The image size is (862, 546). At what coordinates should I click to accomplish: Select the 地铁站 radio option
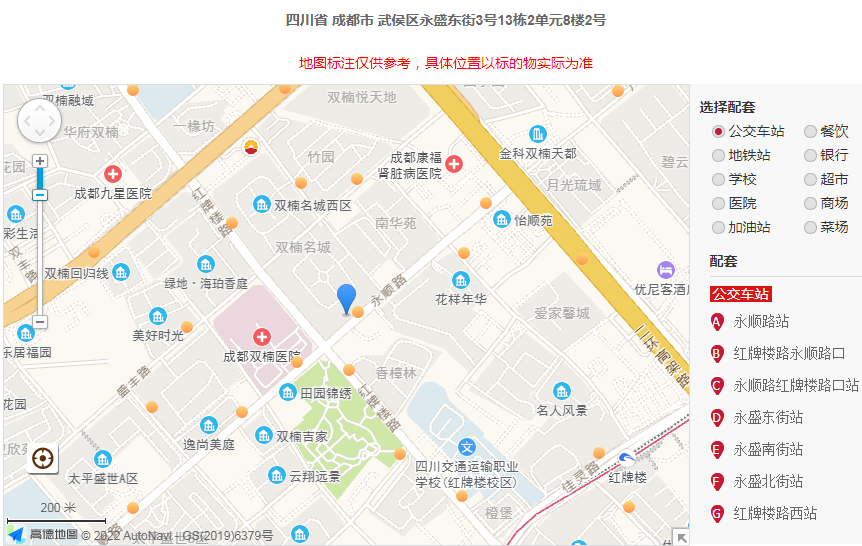pos(718,155)
